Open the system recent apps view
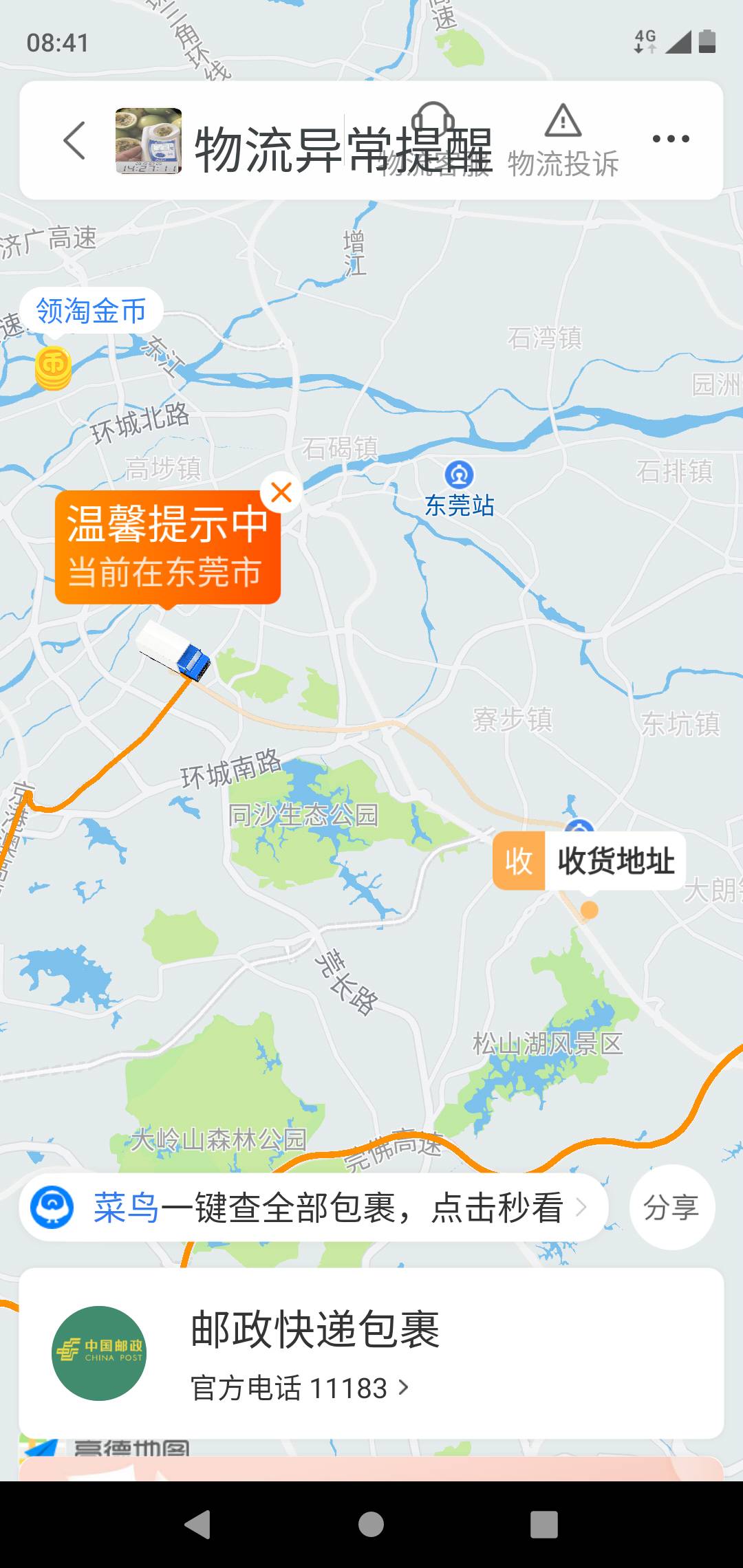 pos(543,1525)
